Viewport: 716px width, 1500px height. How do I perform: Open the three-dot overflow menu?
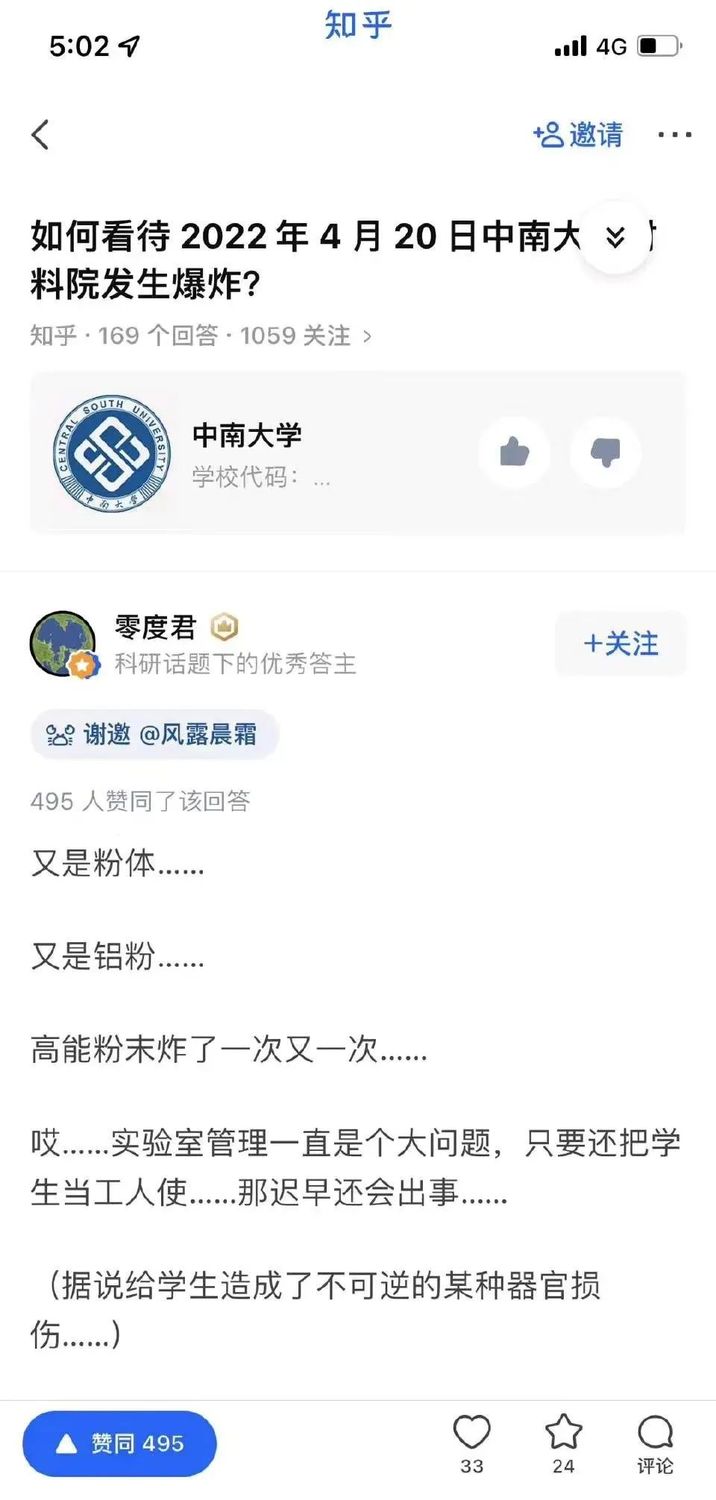(674, 135)
